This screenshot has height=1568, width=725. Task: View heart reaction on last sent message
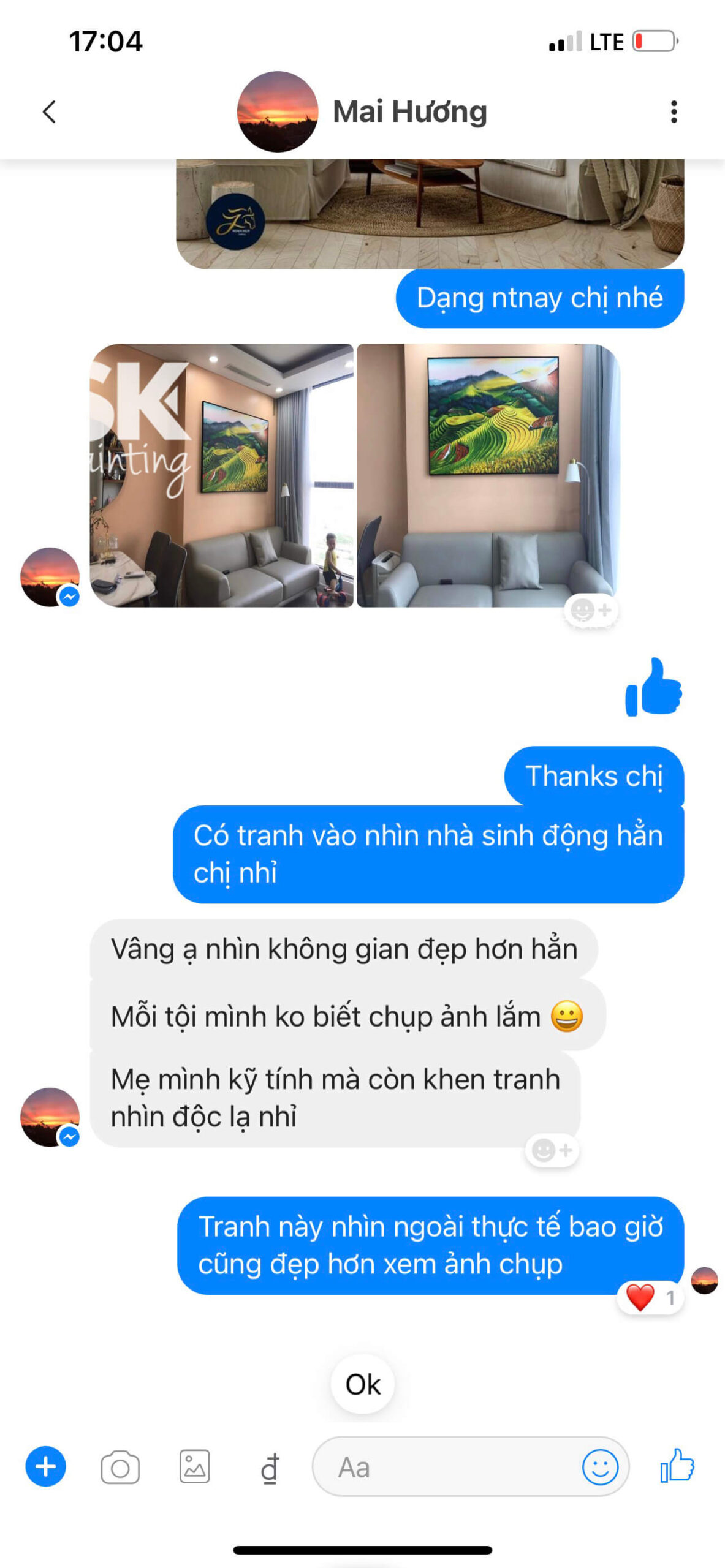tap(650, 1297)
